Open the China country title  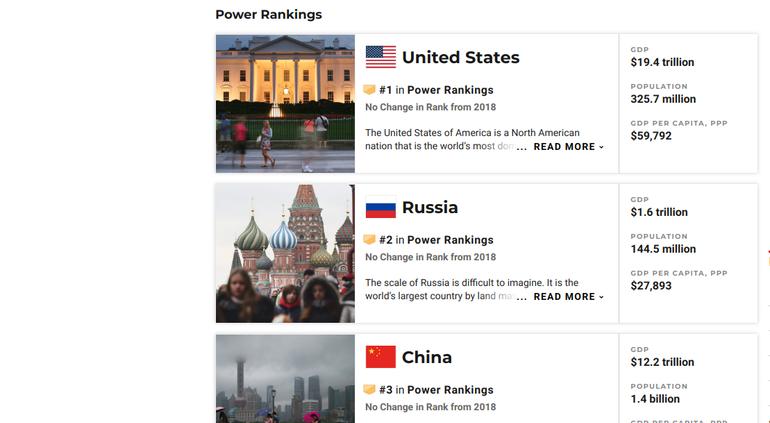(x=426, y=358)
